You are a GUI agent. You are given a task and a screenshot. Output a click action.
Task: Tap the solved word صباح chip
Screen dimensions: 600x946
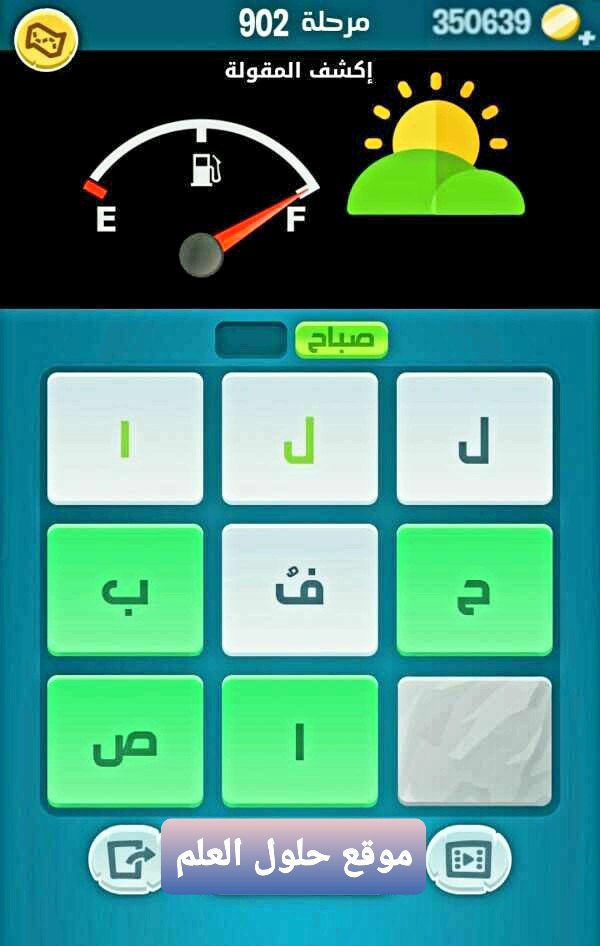click(x=341, y=340)
